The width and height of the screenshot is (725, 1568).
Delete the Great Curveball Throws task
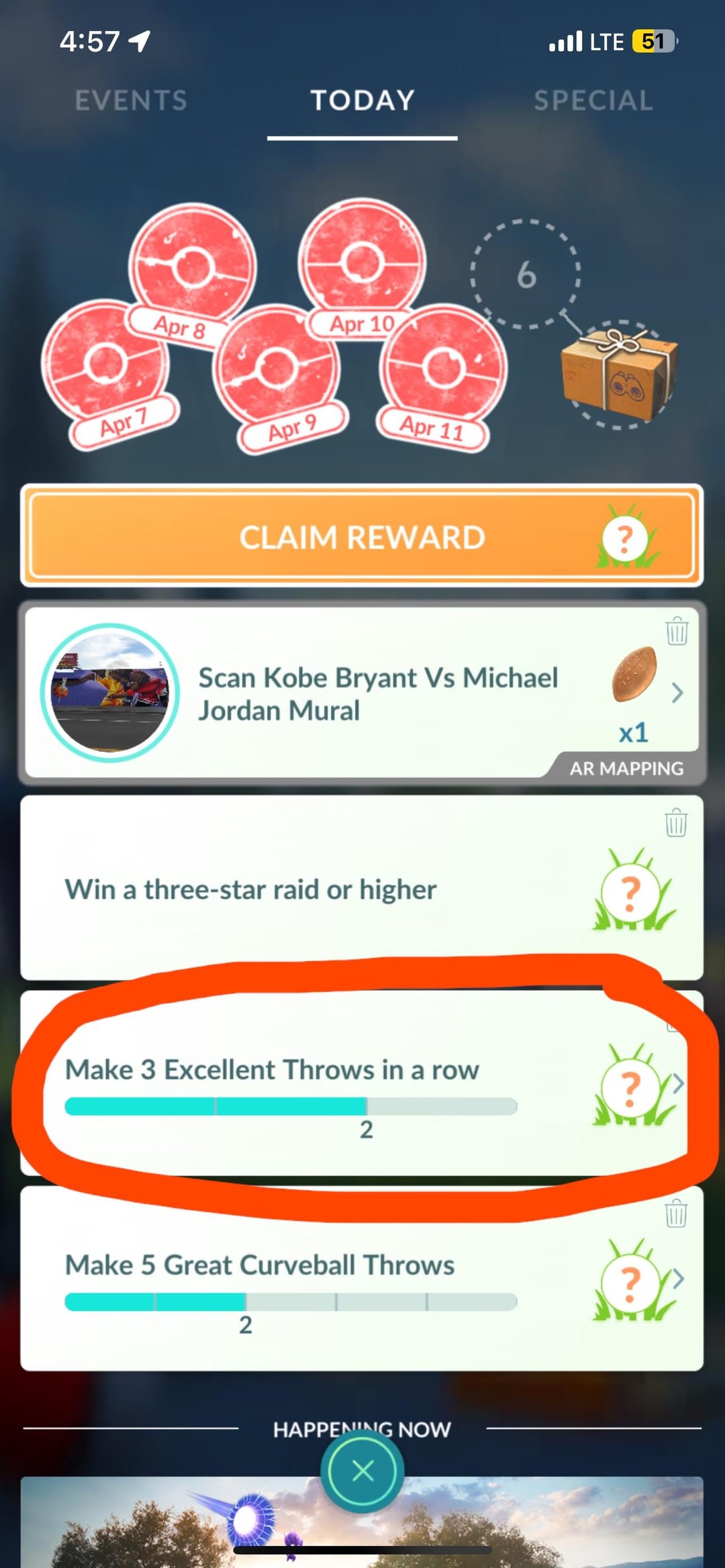point(676,1214)
